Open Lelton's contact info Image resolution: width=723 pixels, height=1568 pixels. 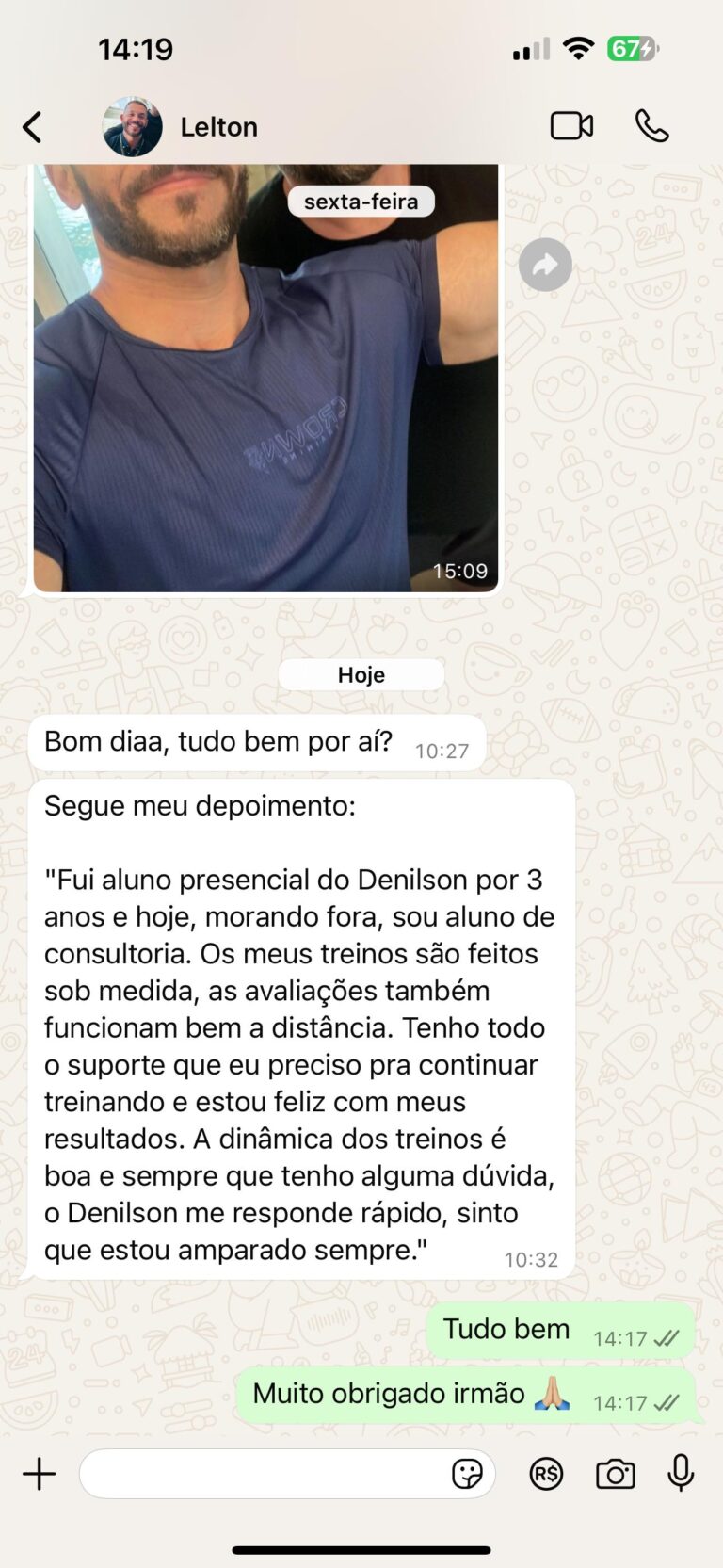click(218, 127)
